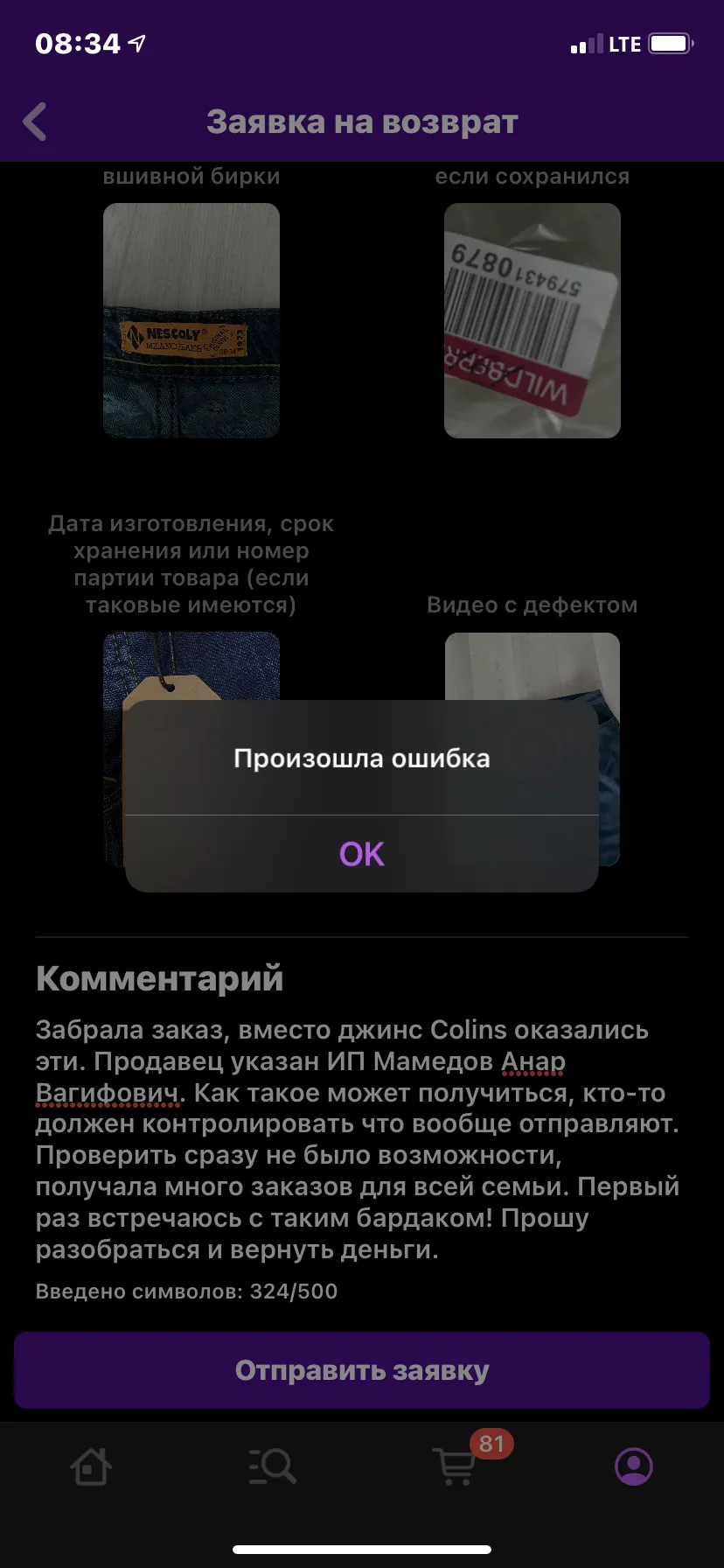Screen dimensions: 724x1568
Task: Open the catalog search tab
Action: [272, 1466]
